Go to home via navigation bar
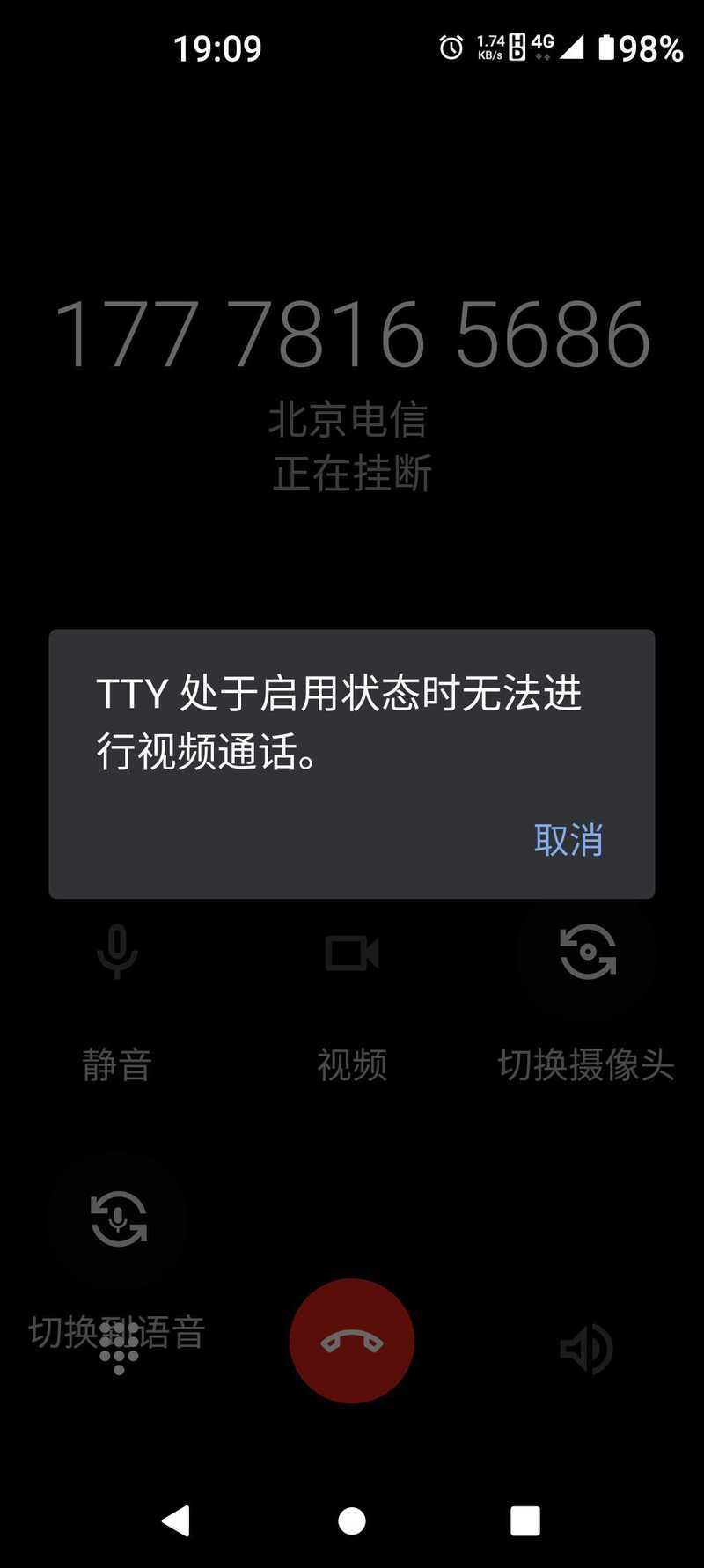704x1568 pixels. pos(352,1520)
